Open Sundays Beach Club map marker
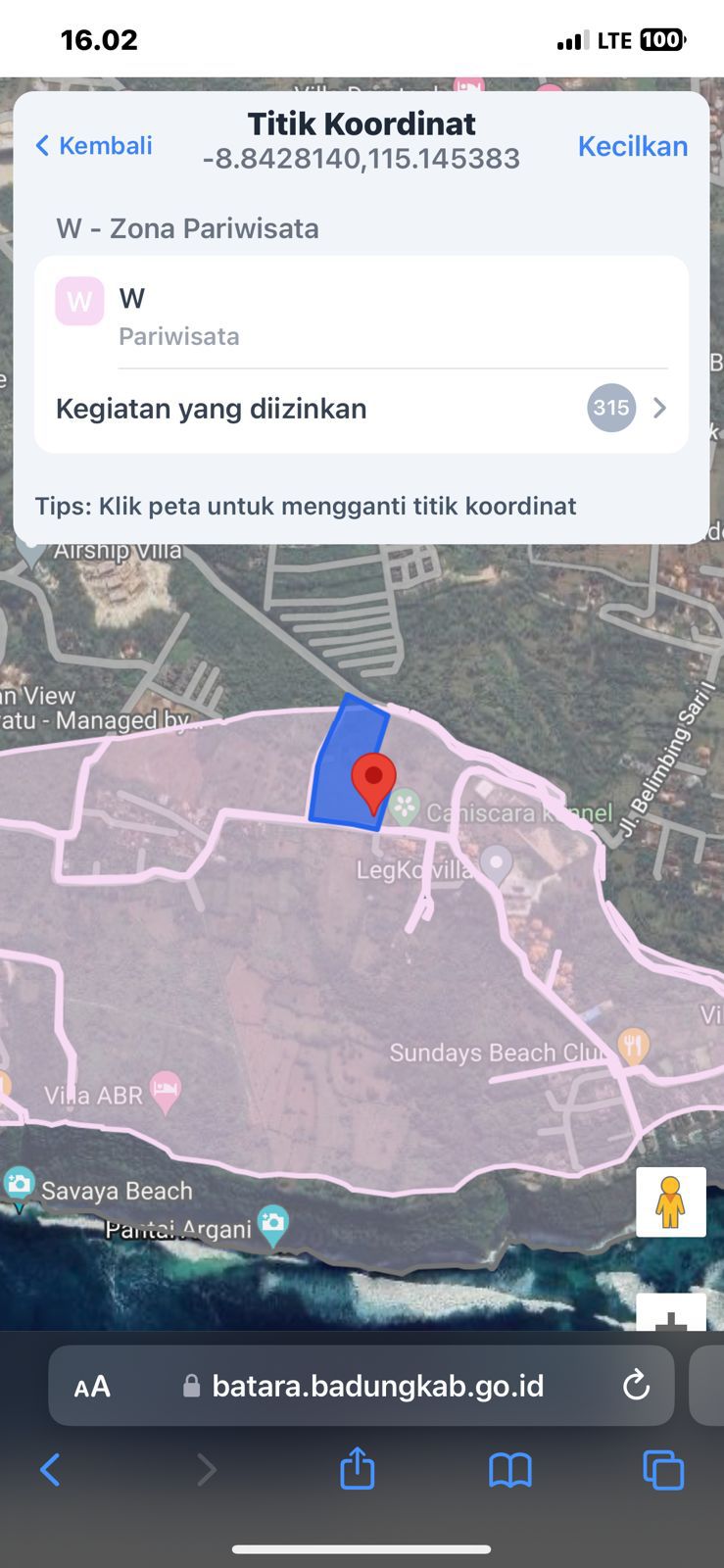 634,1045
